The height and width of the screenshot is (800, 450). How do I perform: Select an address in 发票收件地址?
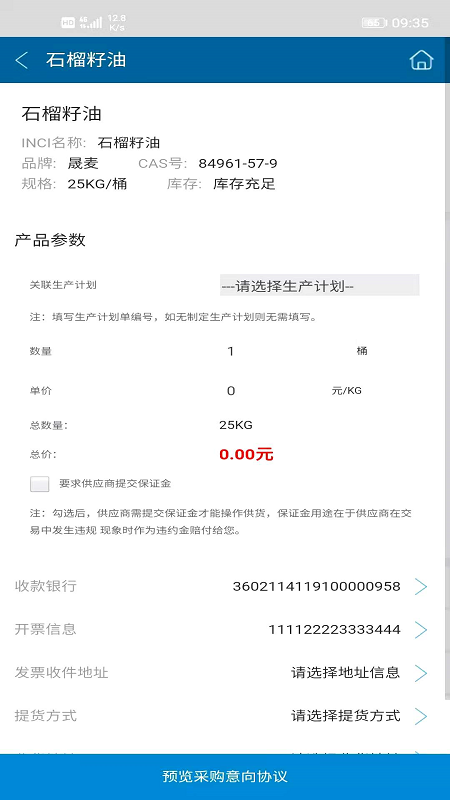coord(225,672)
